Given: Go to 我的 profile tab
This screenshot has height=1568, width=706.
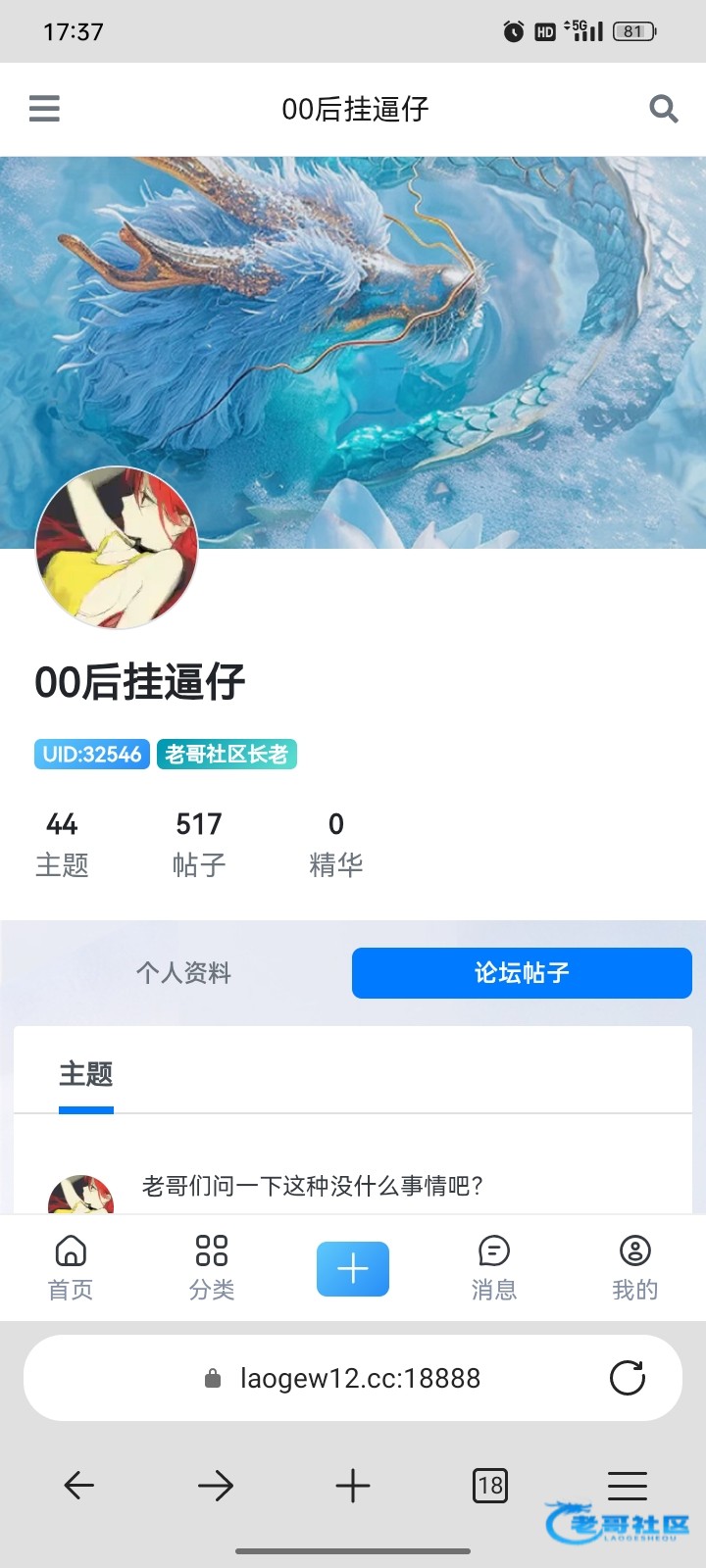Looking at the screenshot, I should pos(635,1267).
